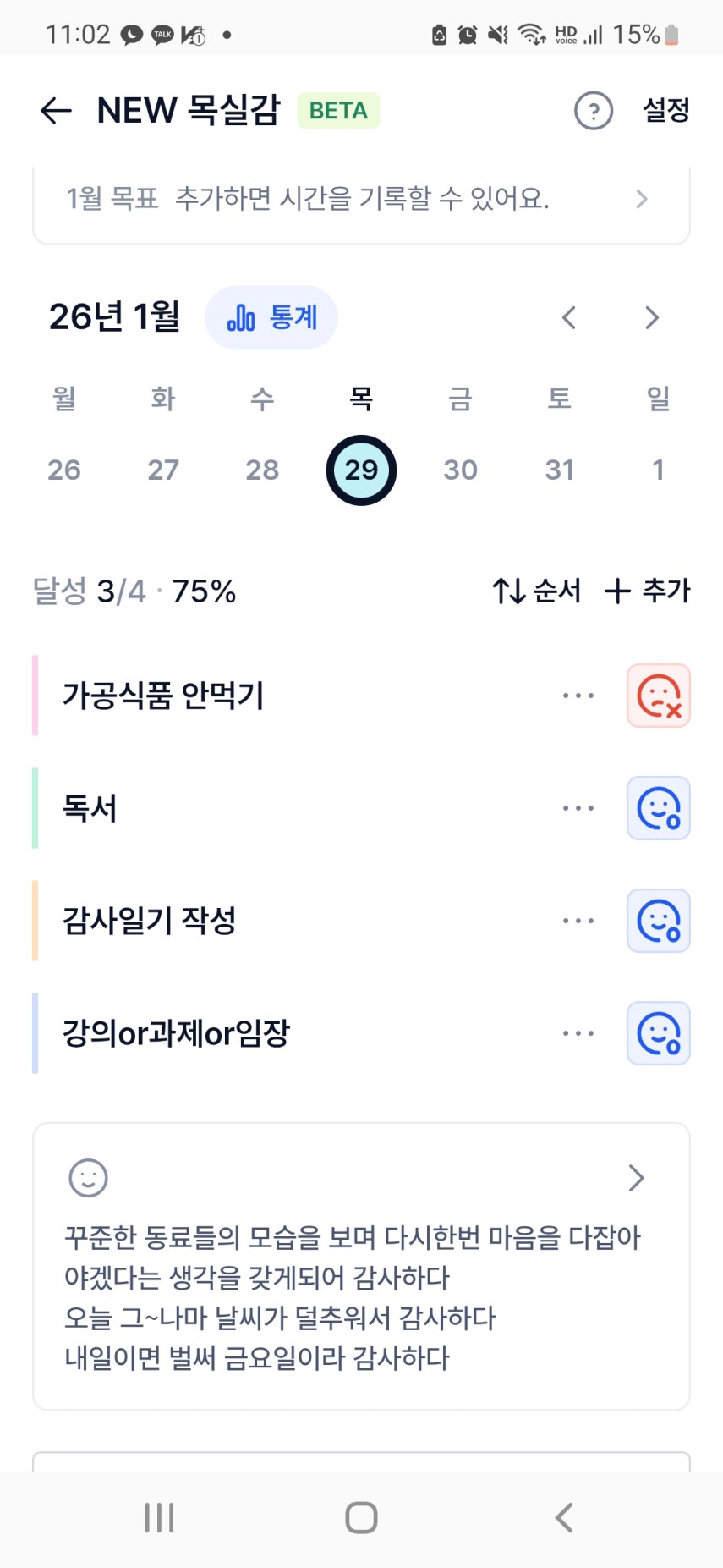723x1568 pixels.
Task: Open the help question mark icon
Action: tap(594, 111)
